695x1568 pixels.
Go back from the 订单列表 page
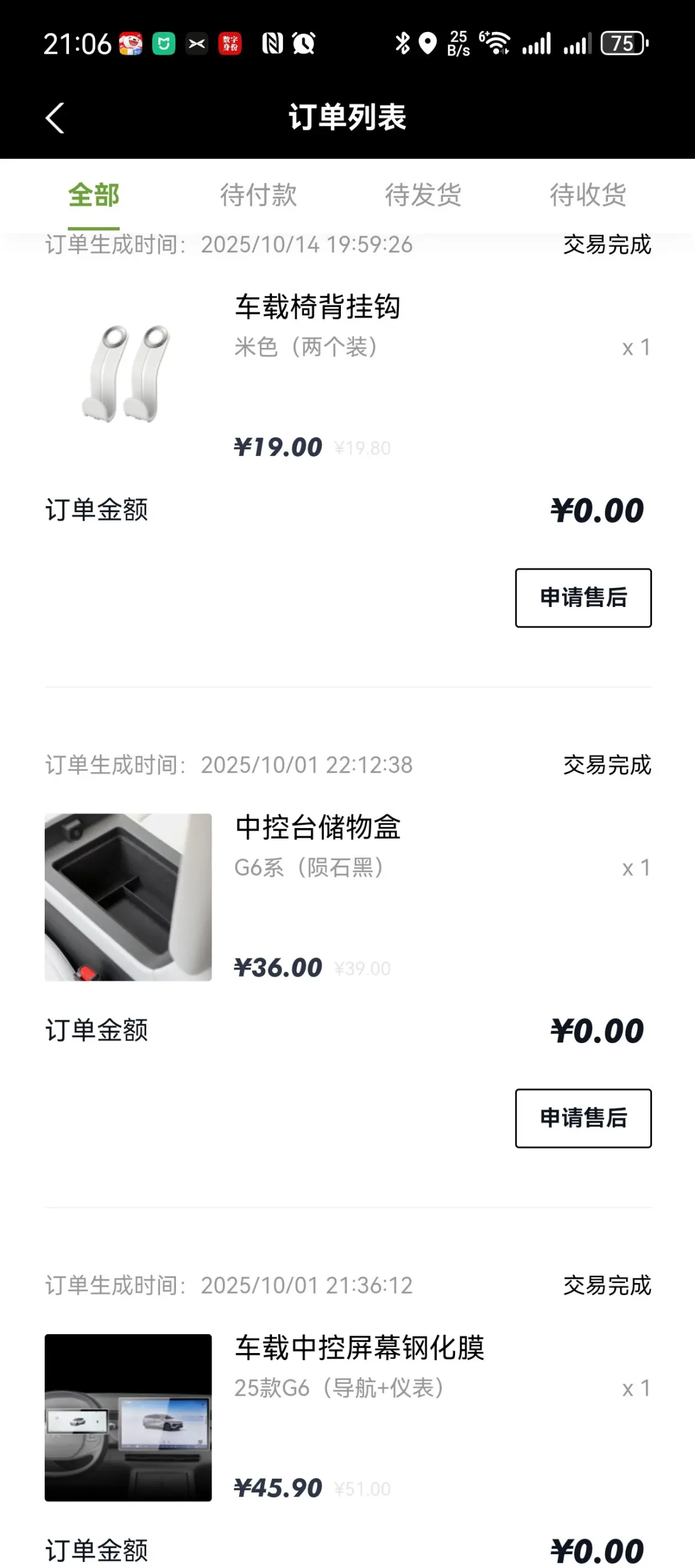(x=55, y=117)
